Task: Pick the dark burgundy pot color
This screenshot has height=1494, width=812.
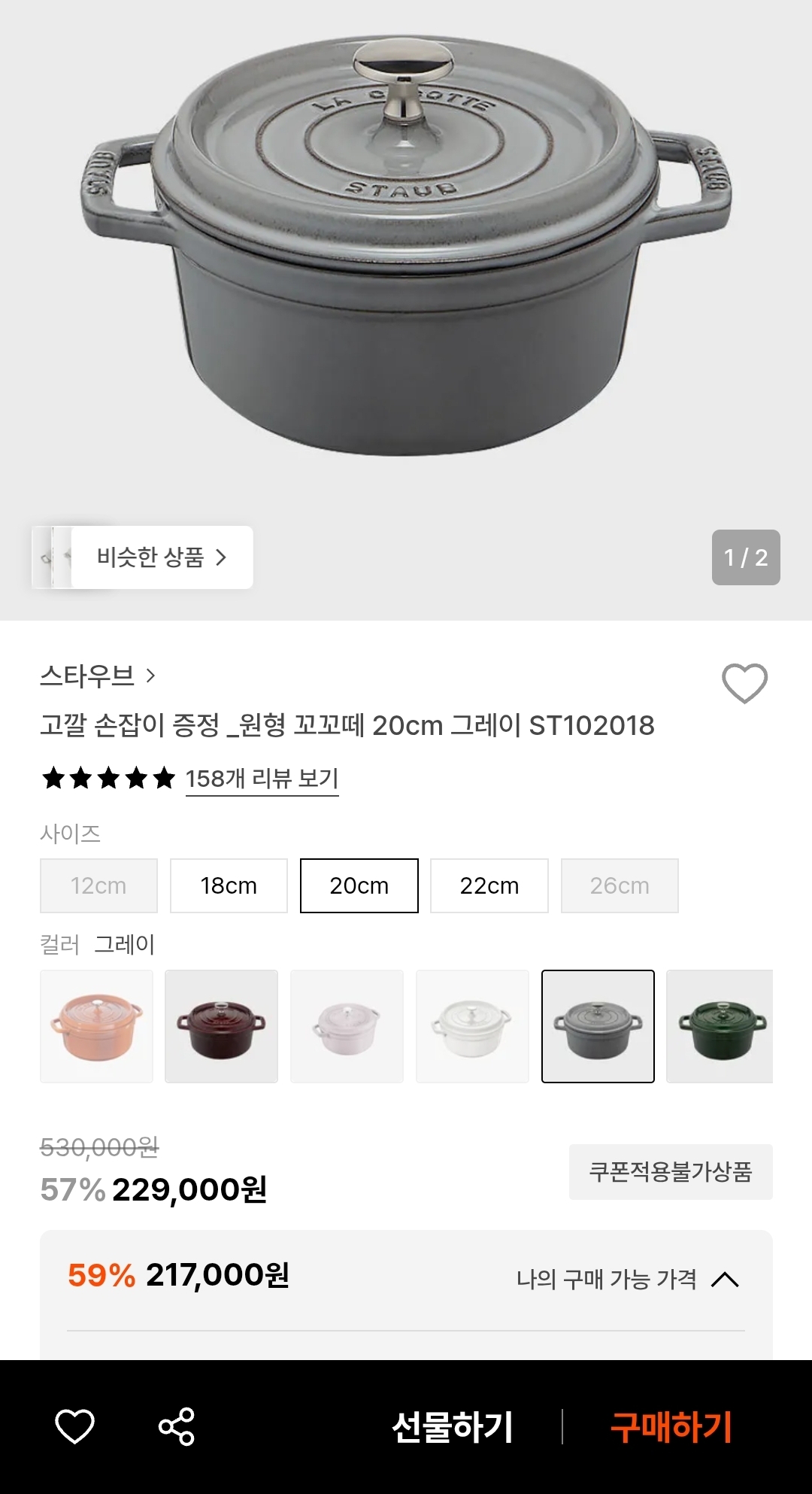Action: [x=221, y=1026]
